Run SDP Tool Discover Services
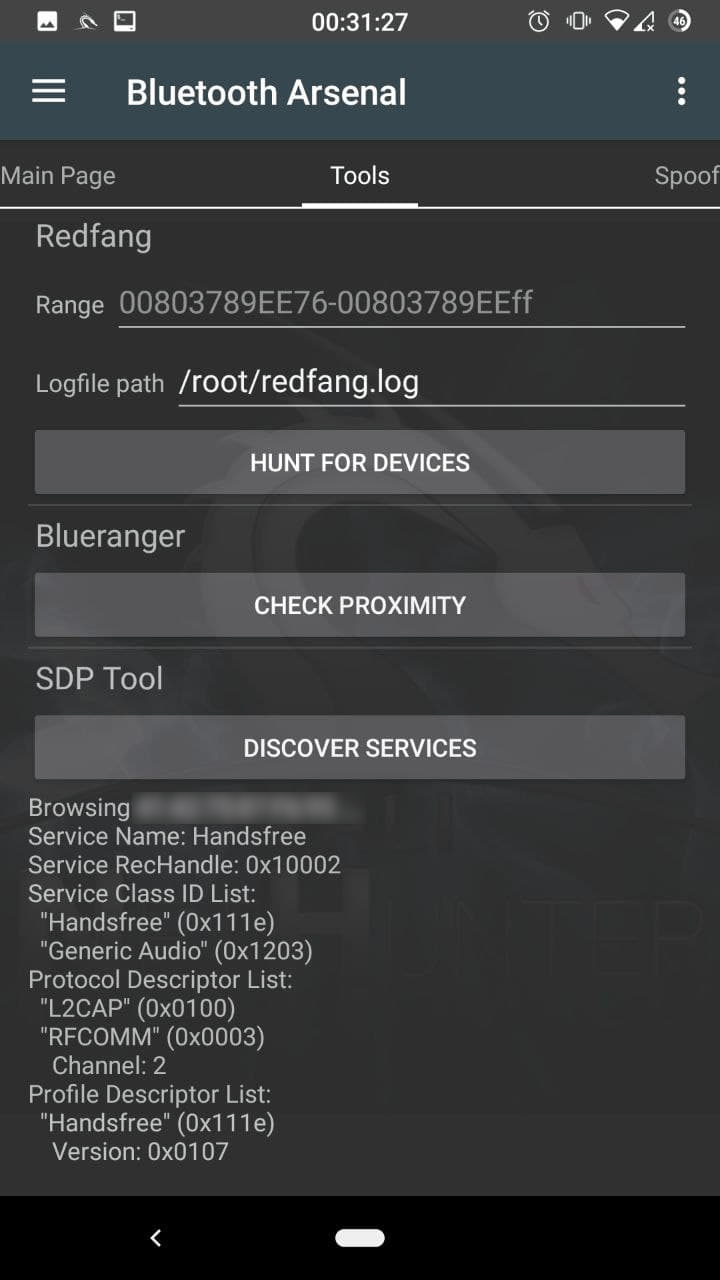 coord(360,748)
